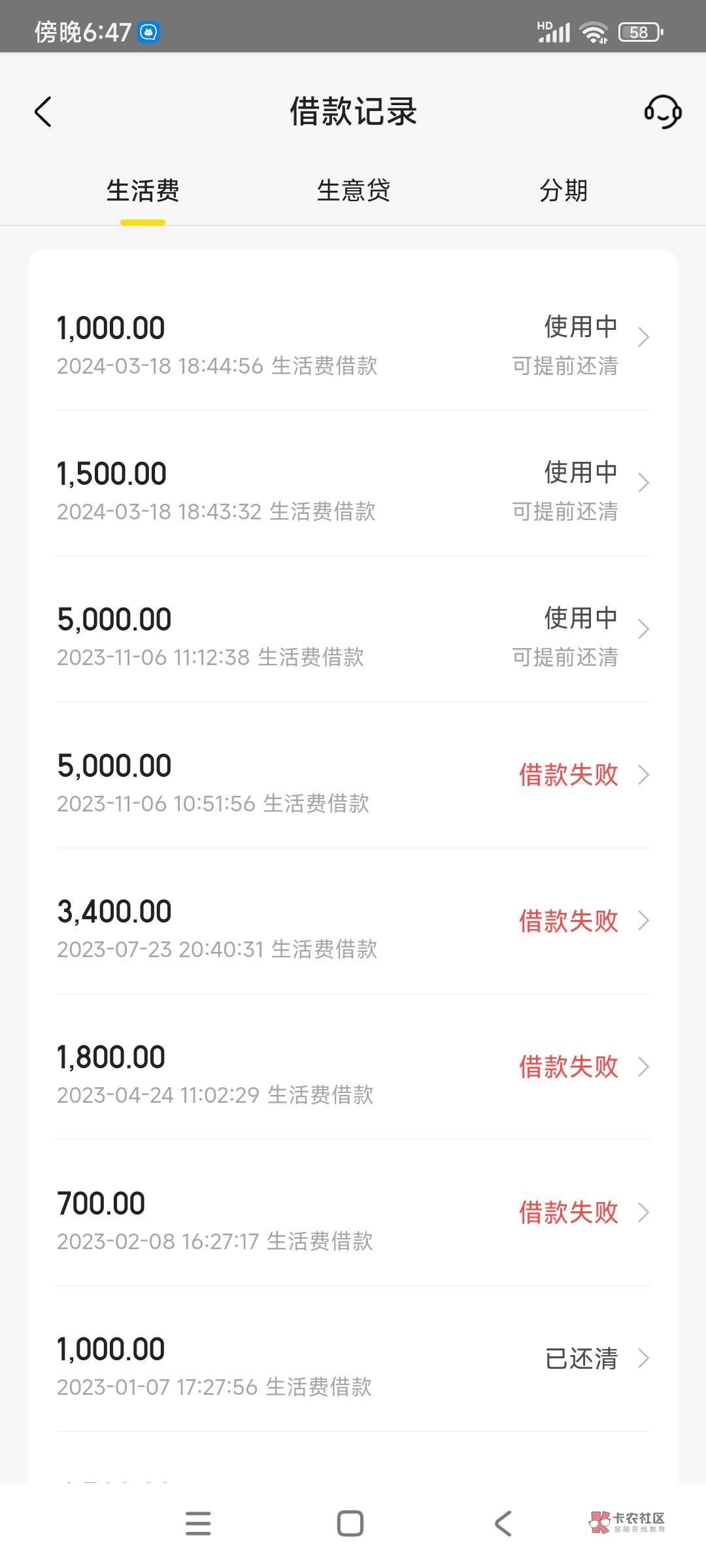This screenshot has width=706, height=1568.
Task: Open the system recent apps menu
Action: (198, 1524)
